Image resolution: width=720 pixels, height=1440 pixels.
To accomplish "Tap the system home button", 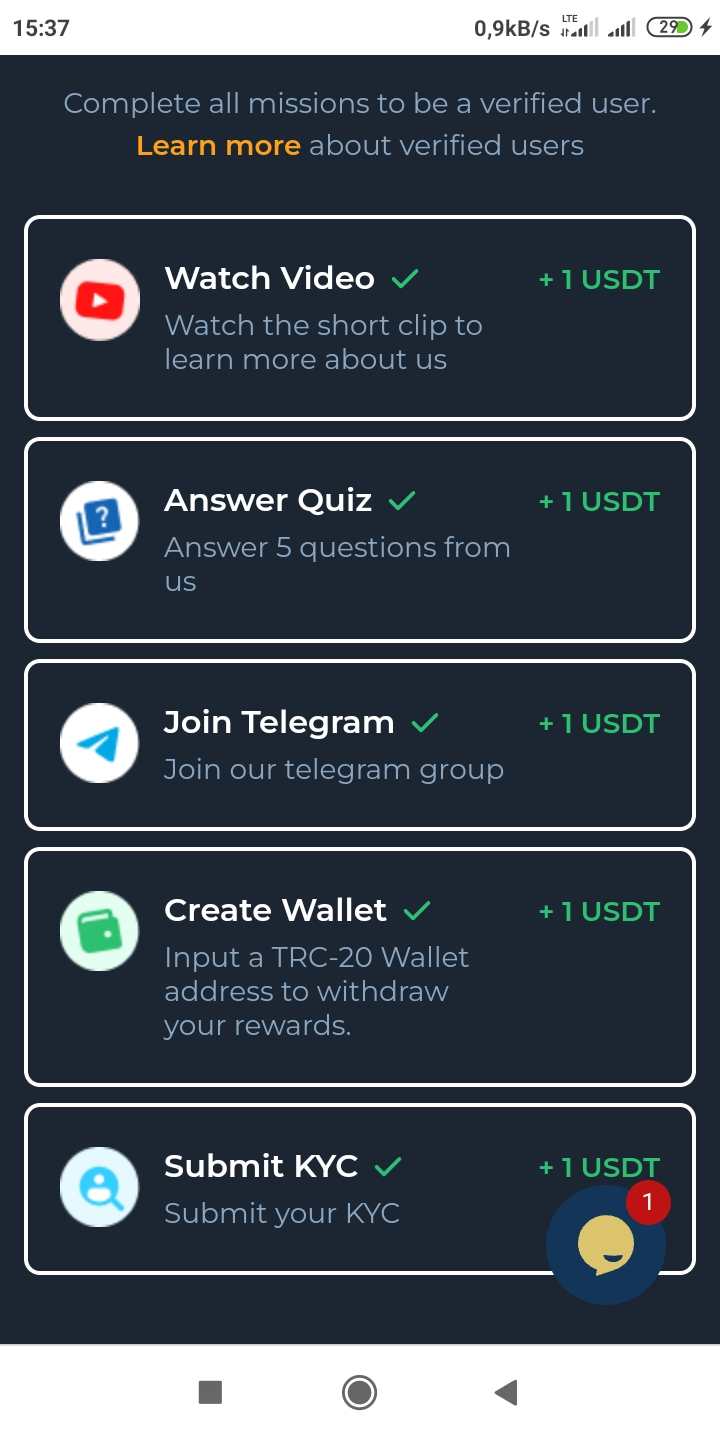I will (359, 1392).
